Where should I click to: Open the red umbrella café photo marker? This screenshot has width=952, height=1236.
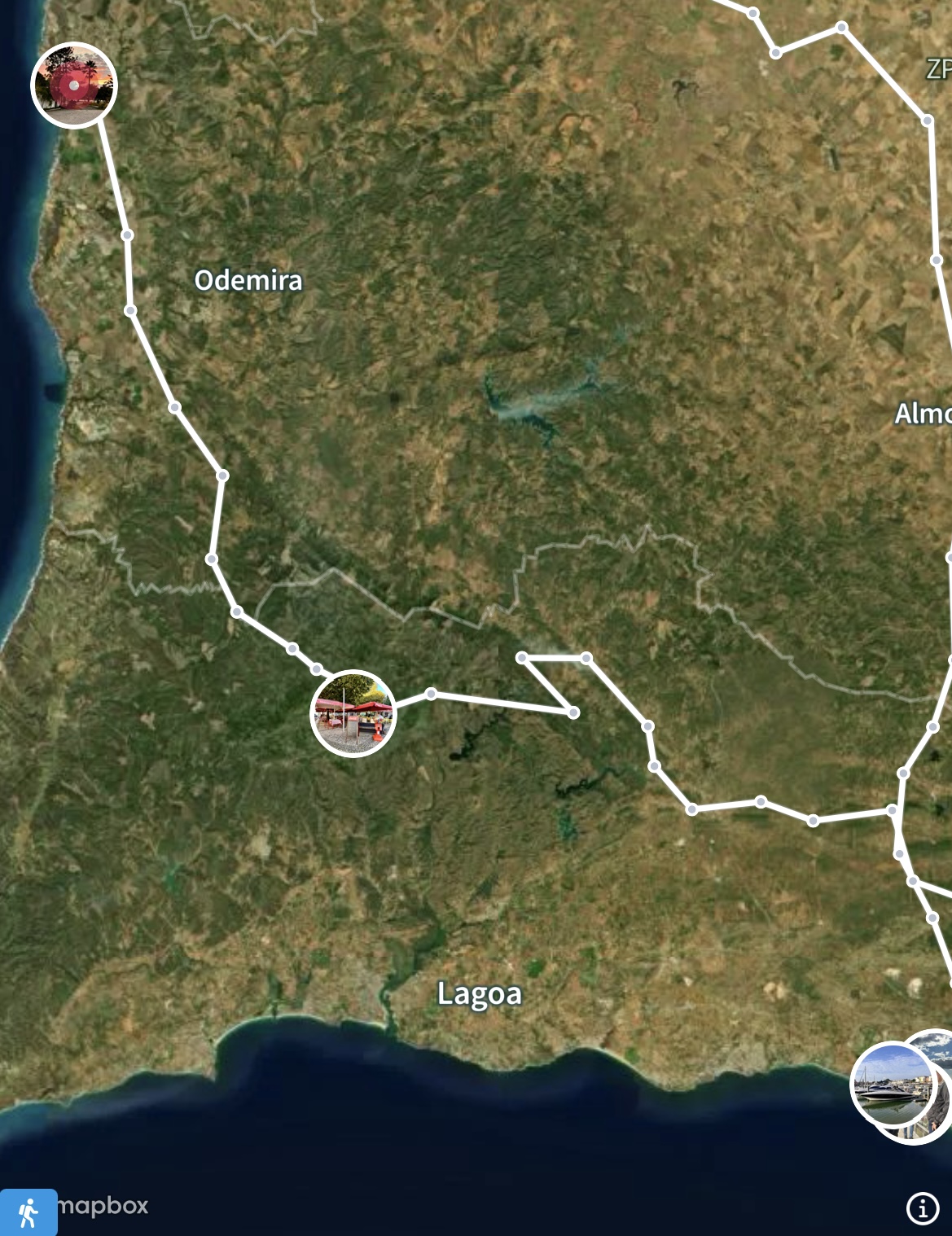point(353,714)
